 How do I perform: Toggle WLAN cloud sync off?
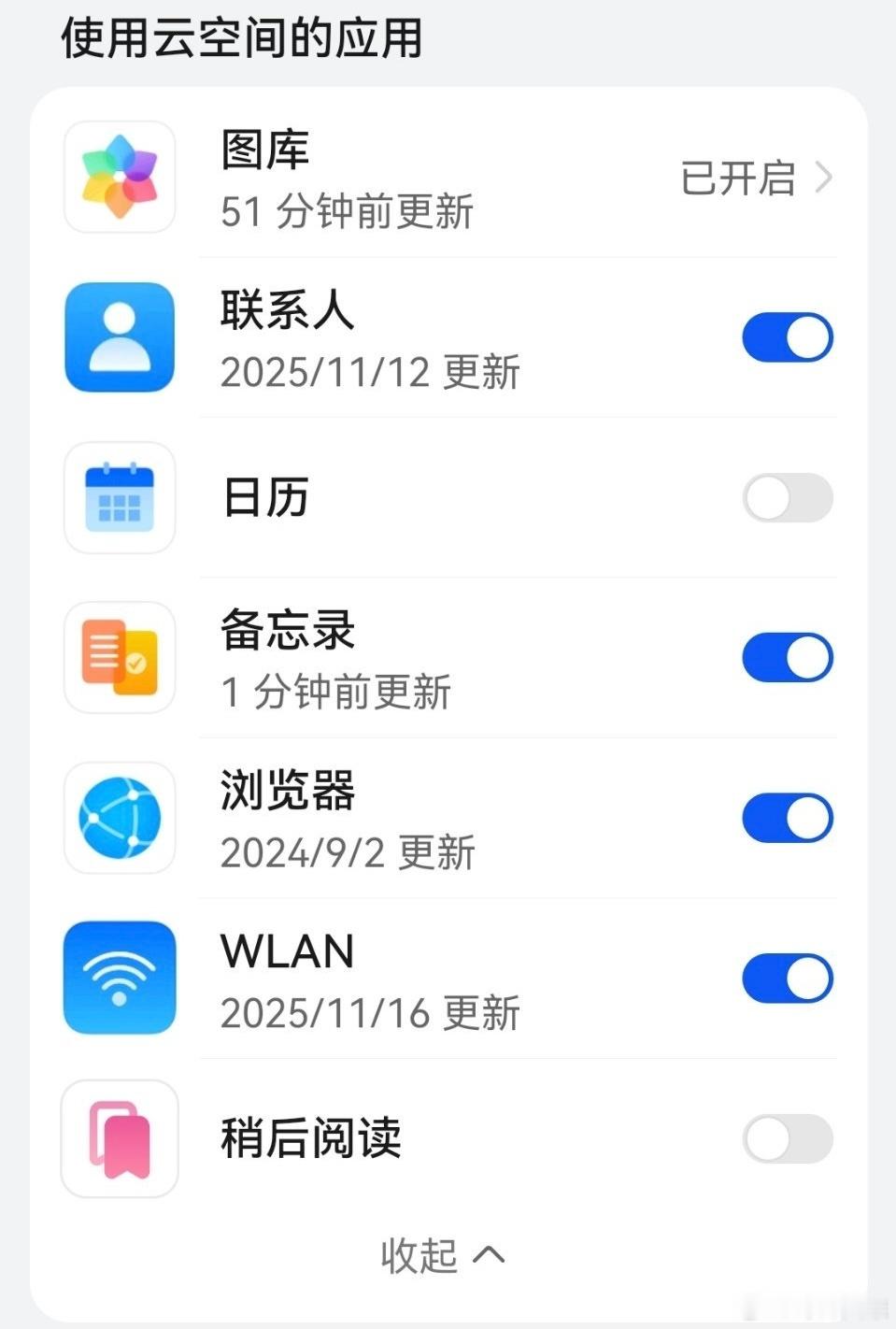tap(787, 979)
